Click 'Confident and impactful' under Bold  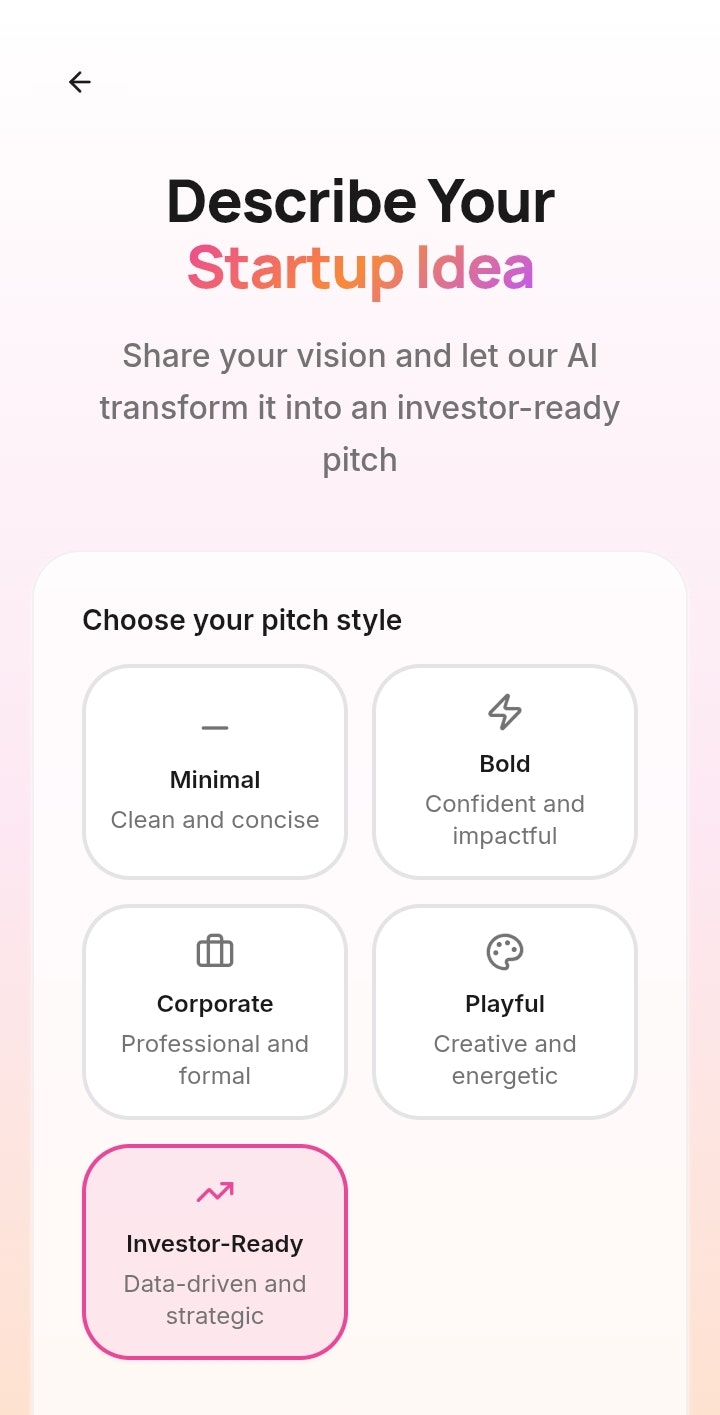coord(504,819)
